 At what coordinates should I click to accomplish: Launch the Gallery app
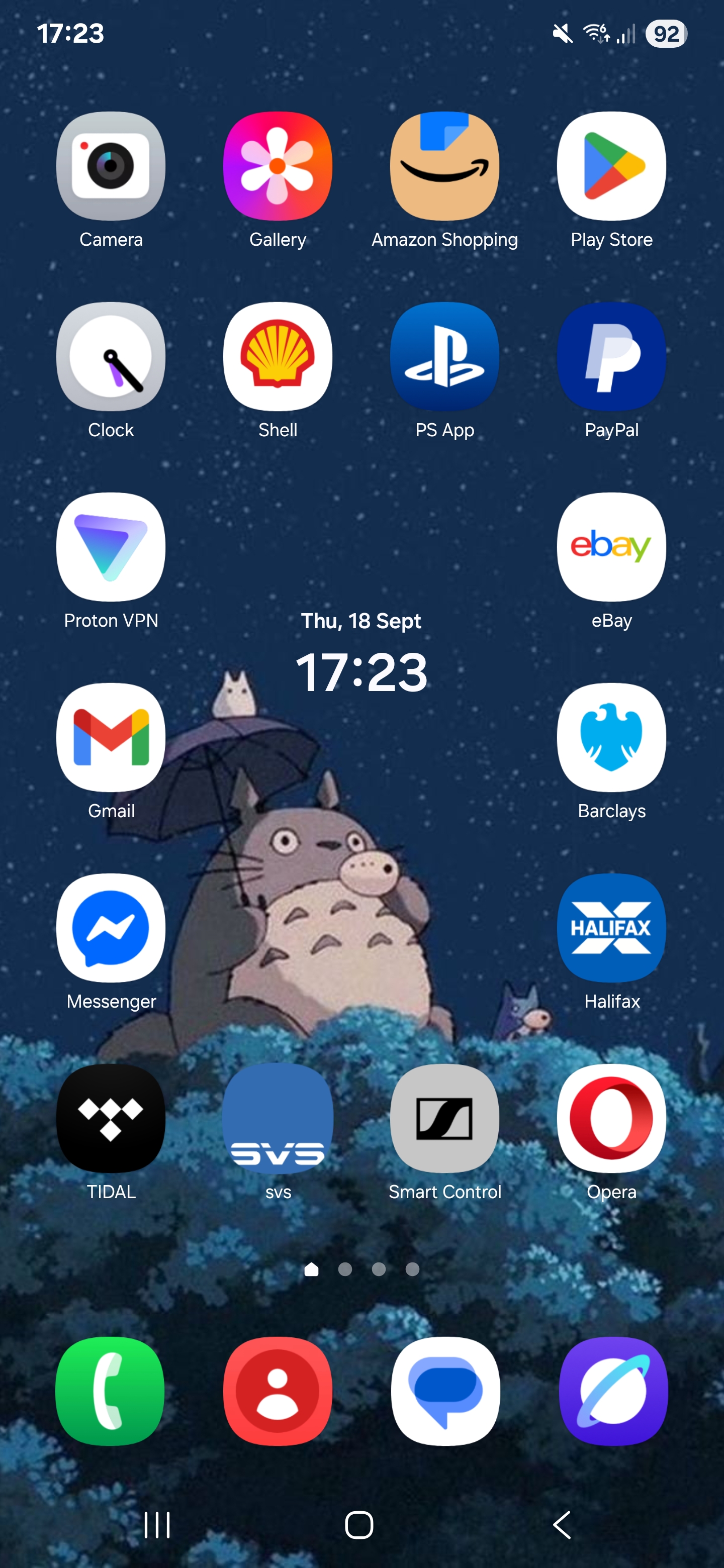278,165
